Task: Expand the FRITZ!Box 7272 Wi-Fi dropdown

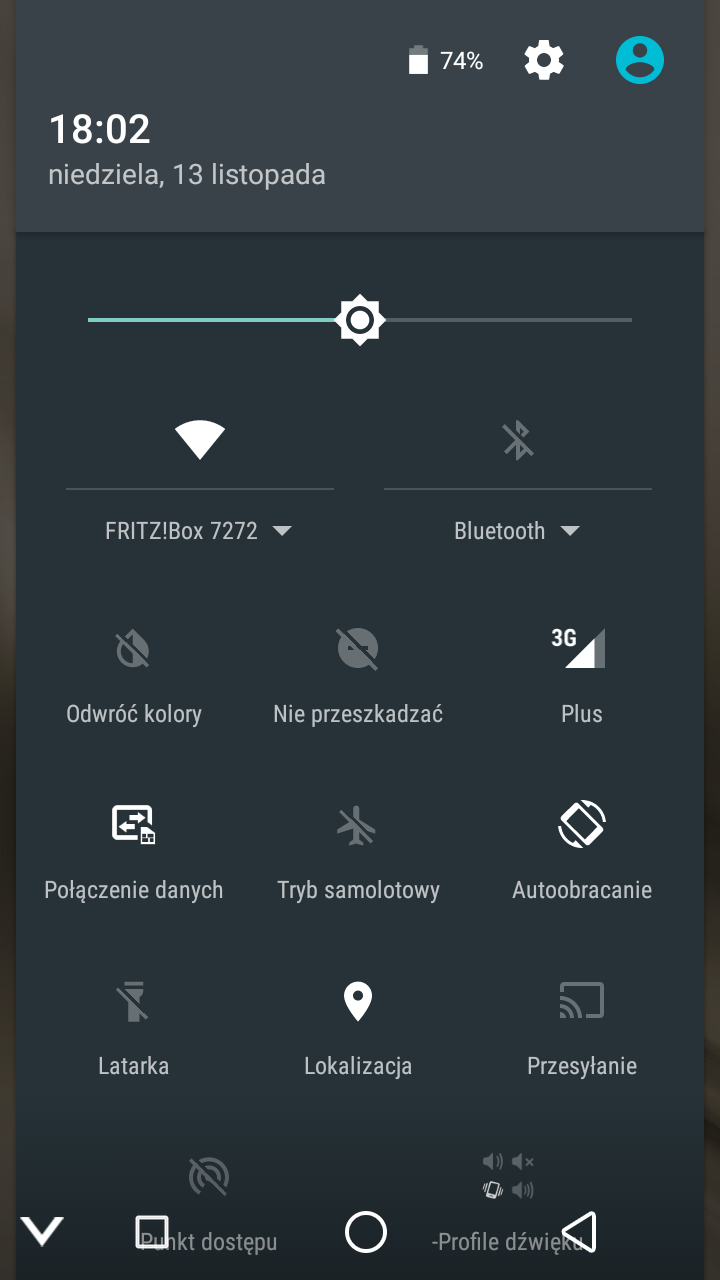Action: 198,531
